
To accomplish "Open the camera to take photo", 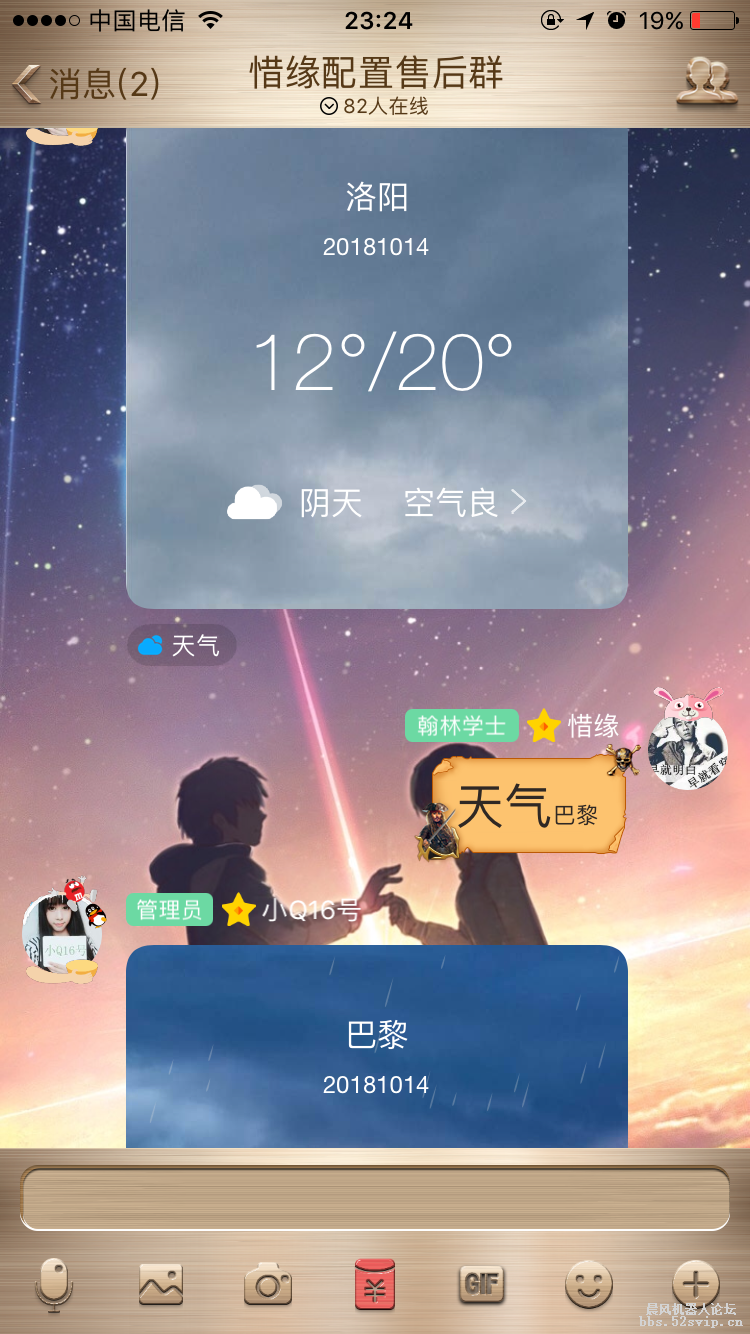I will 267,1284.
